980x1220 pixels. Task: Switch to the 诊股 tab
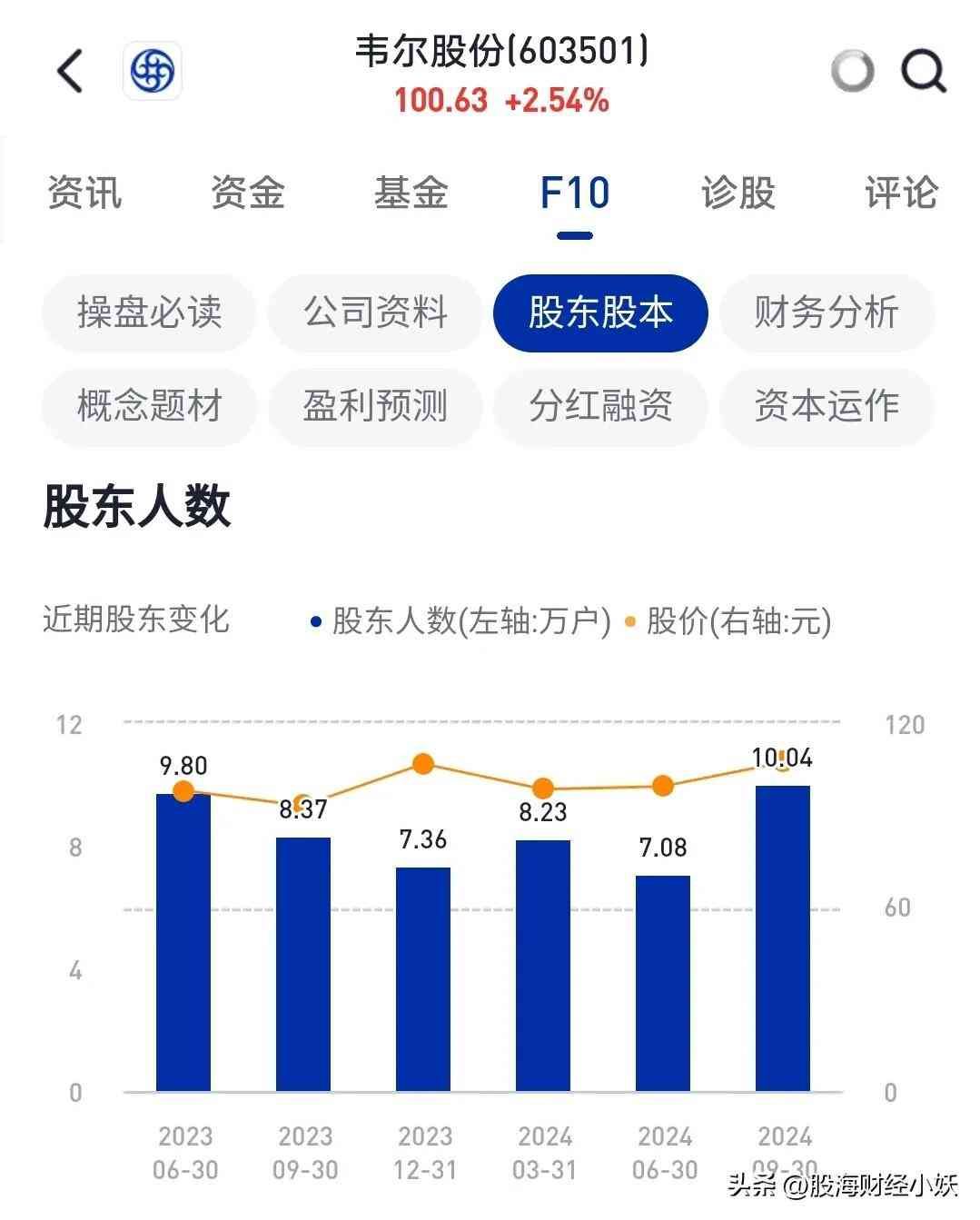[737, 193]
